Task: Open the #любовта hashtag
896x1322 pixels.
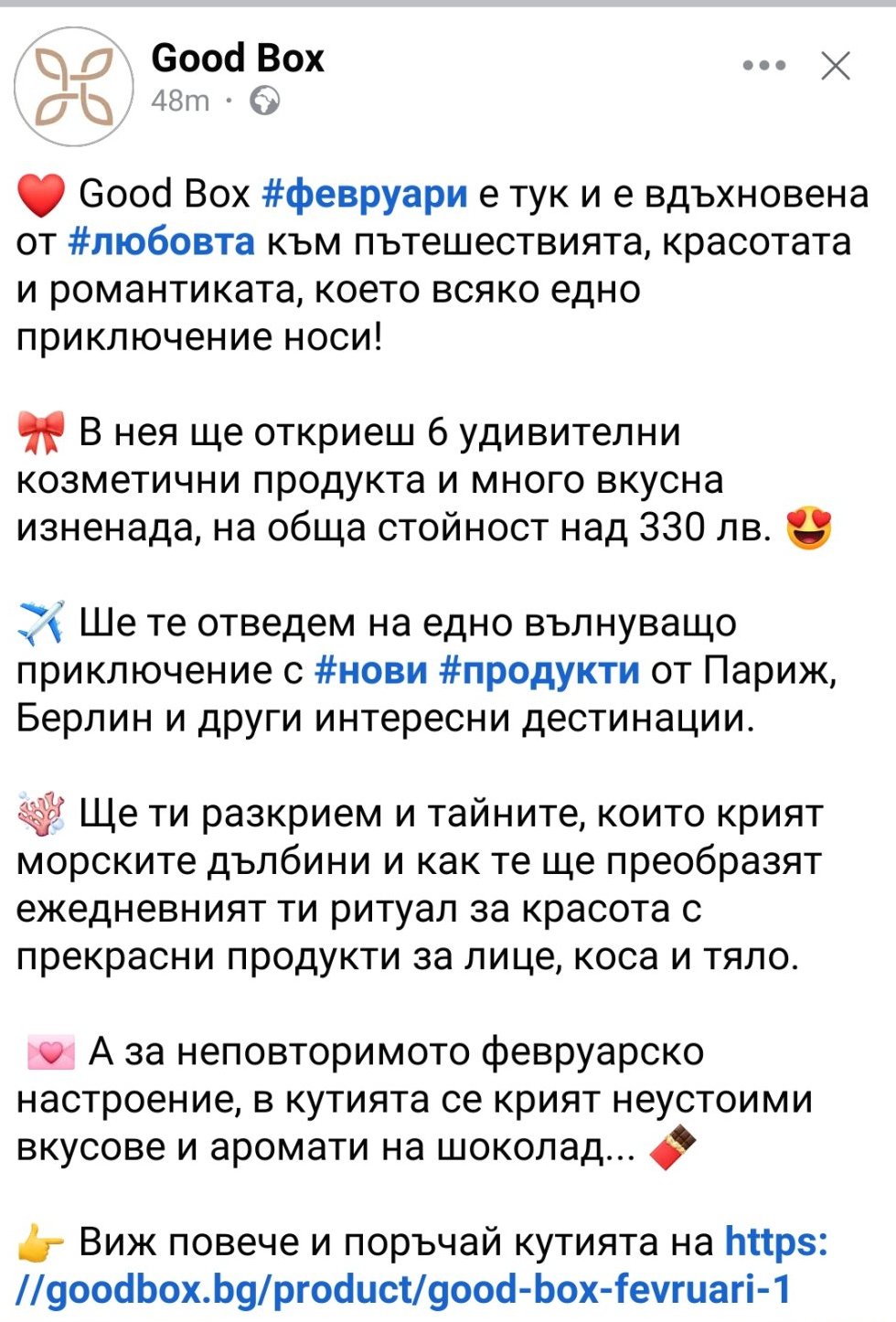Action: point(162,242)
